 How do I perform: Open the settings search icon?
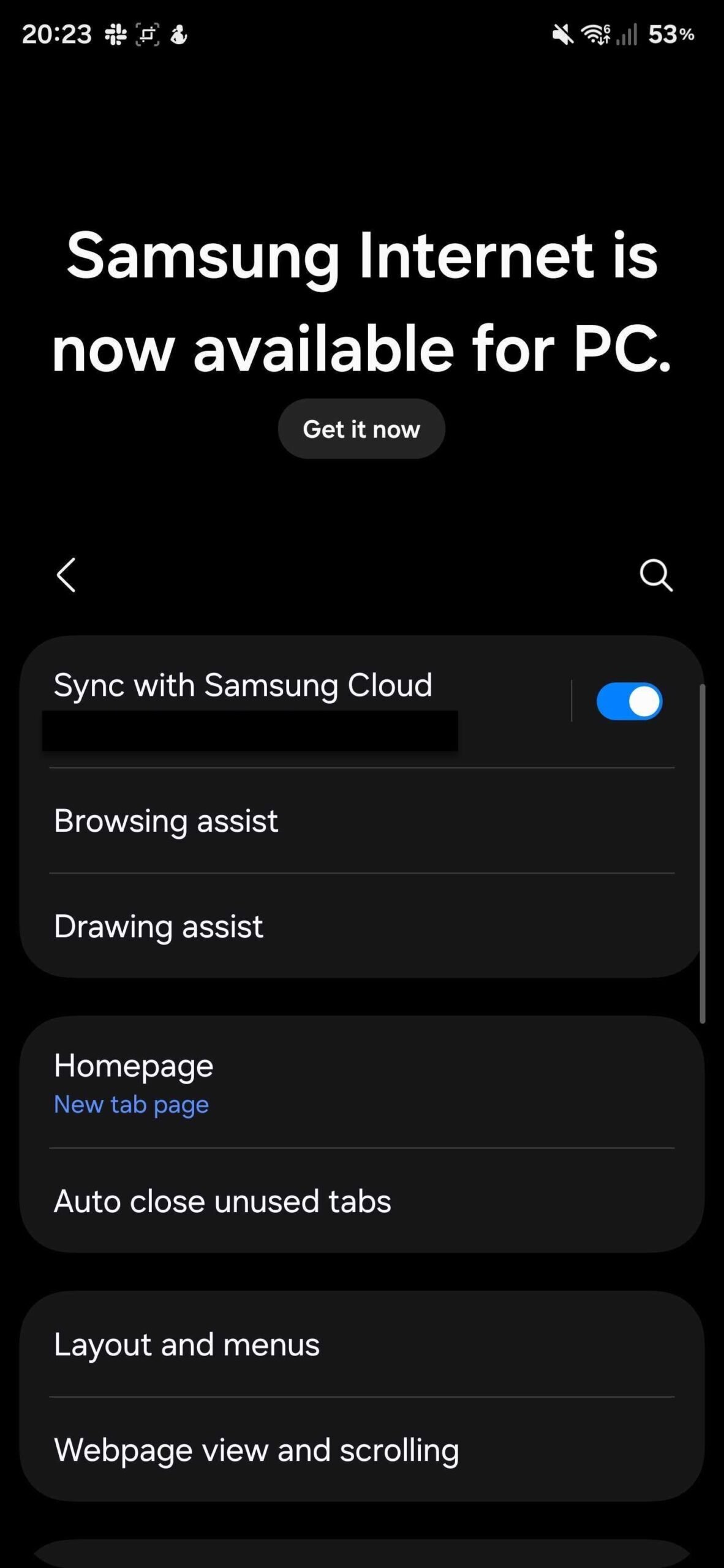pos(656,575)
